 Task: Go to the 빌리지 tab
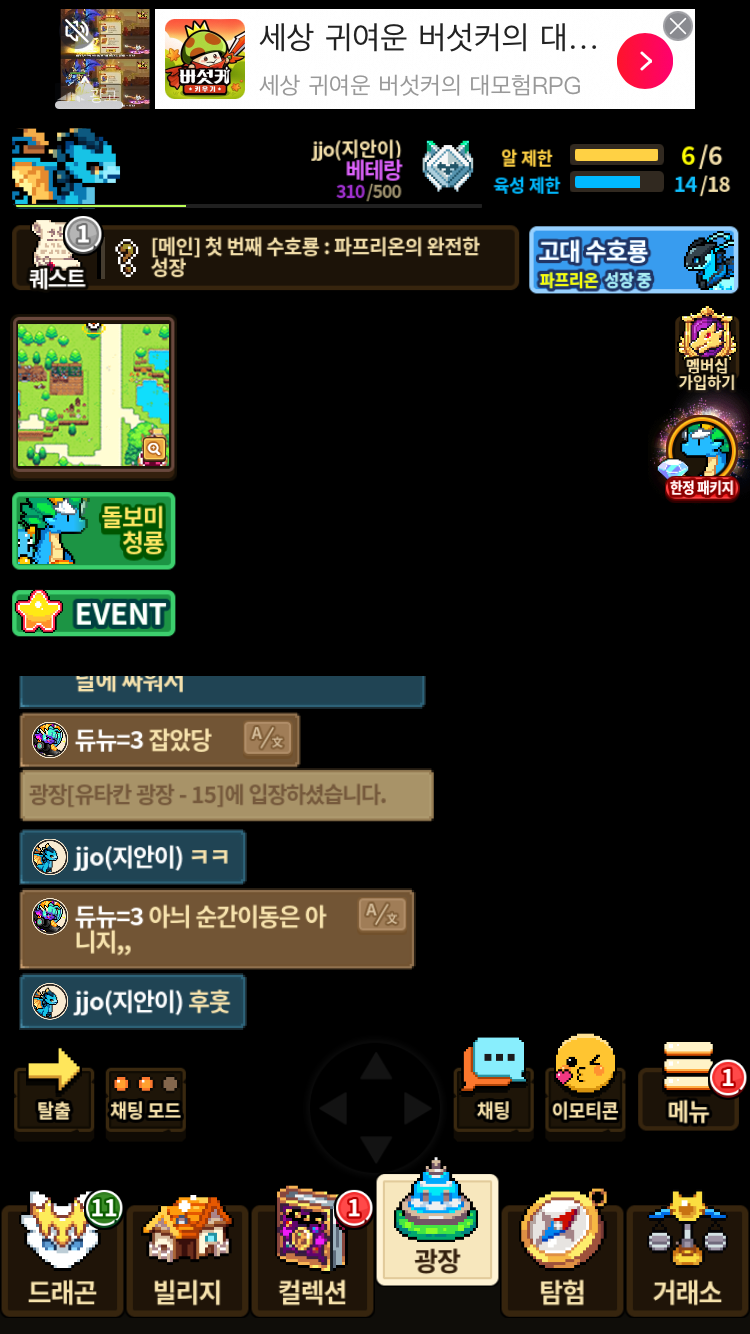(187, 1260)
